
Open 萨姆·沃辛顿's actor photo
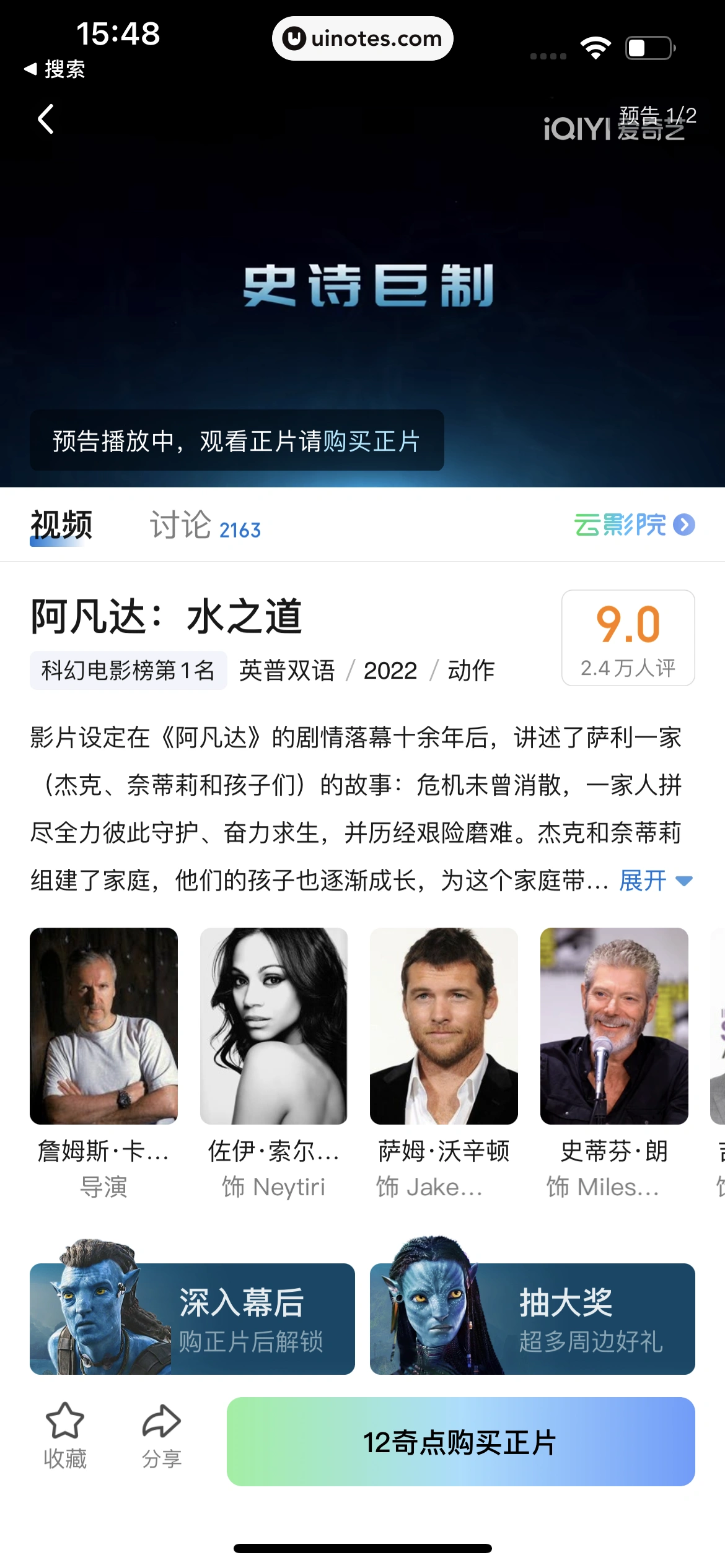[x=444, y=1027]
